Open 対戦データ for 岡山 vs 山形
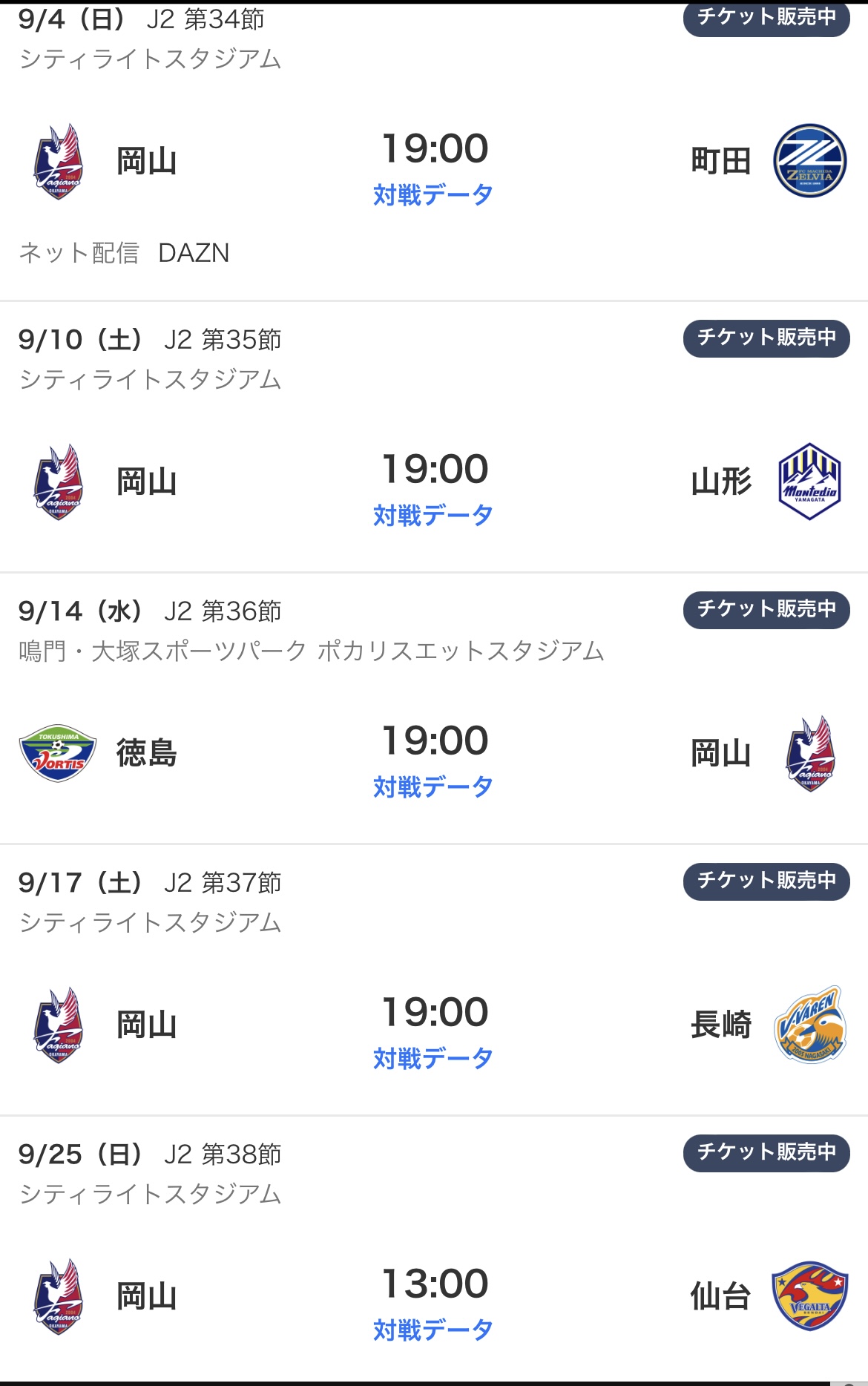Screen dimensions: 868x1386 (x=433, y=516)
